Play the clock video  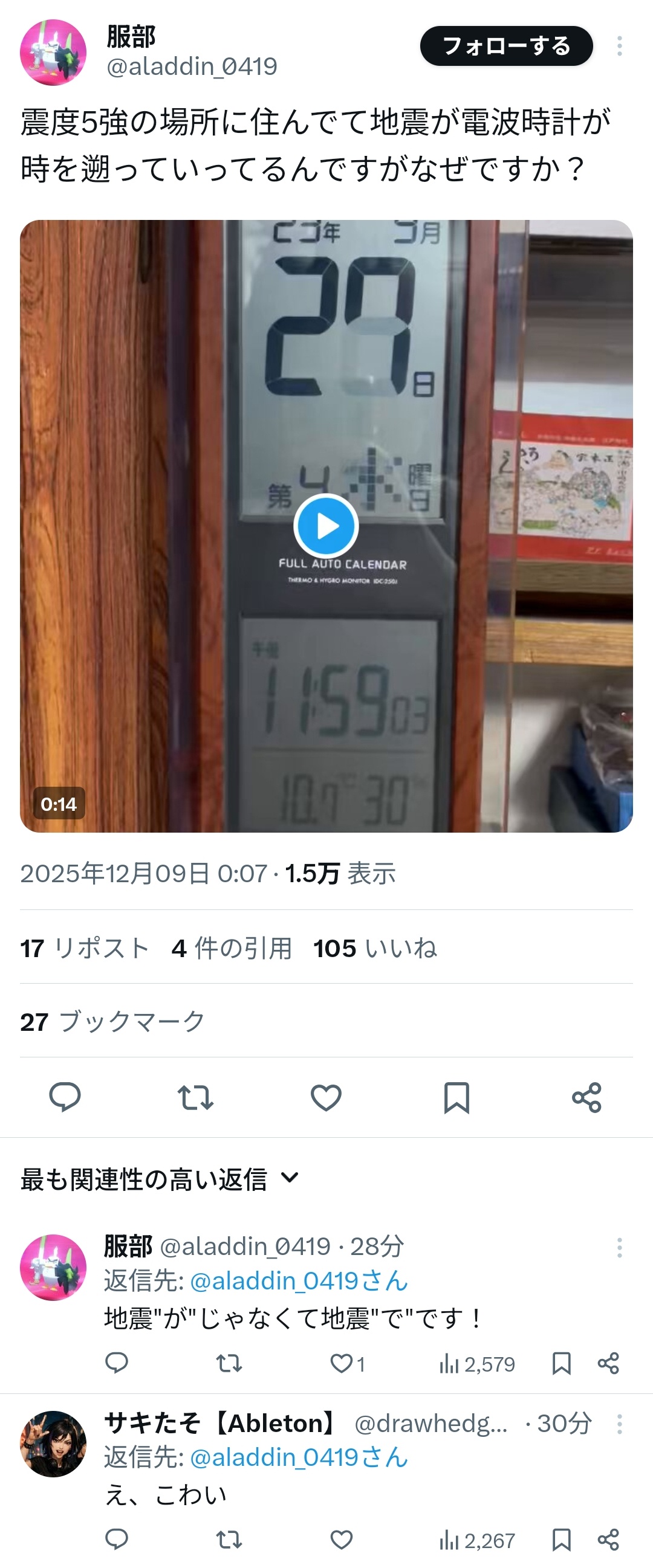(326, 526)
